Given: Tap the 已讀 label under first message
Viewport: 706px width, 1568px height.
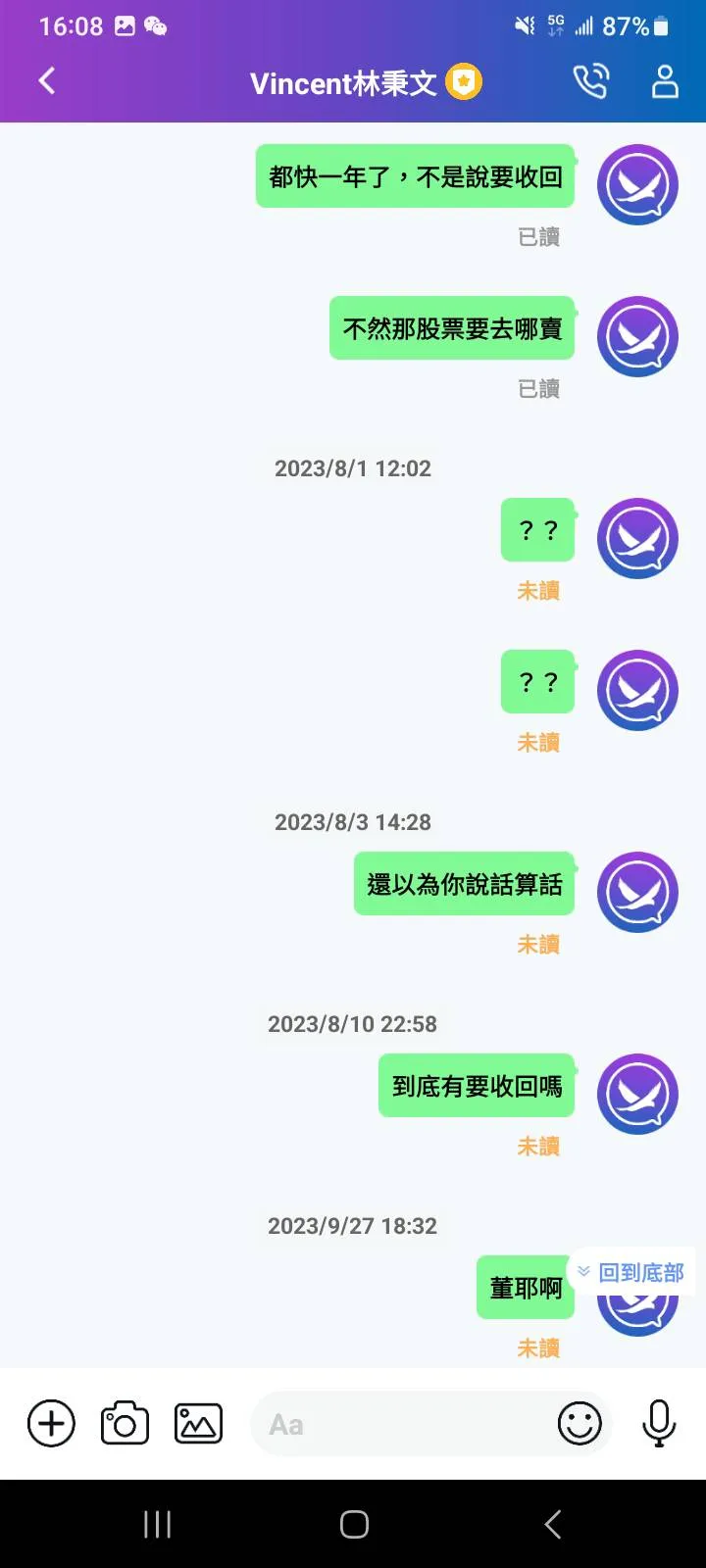Looking at the screenshot, I should [x=537, y=237].
